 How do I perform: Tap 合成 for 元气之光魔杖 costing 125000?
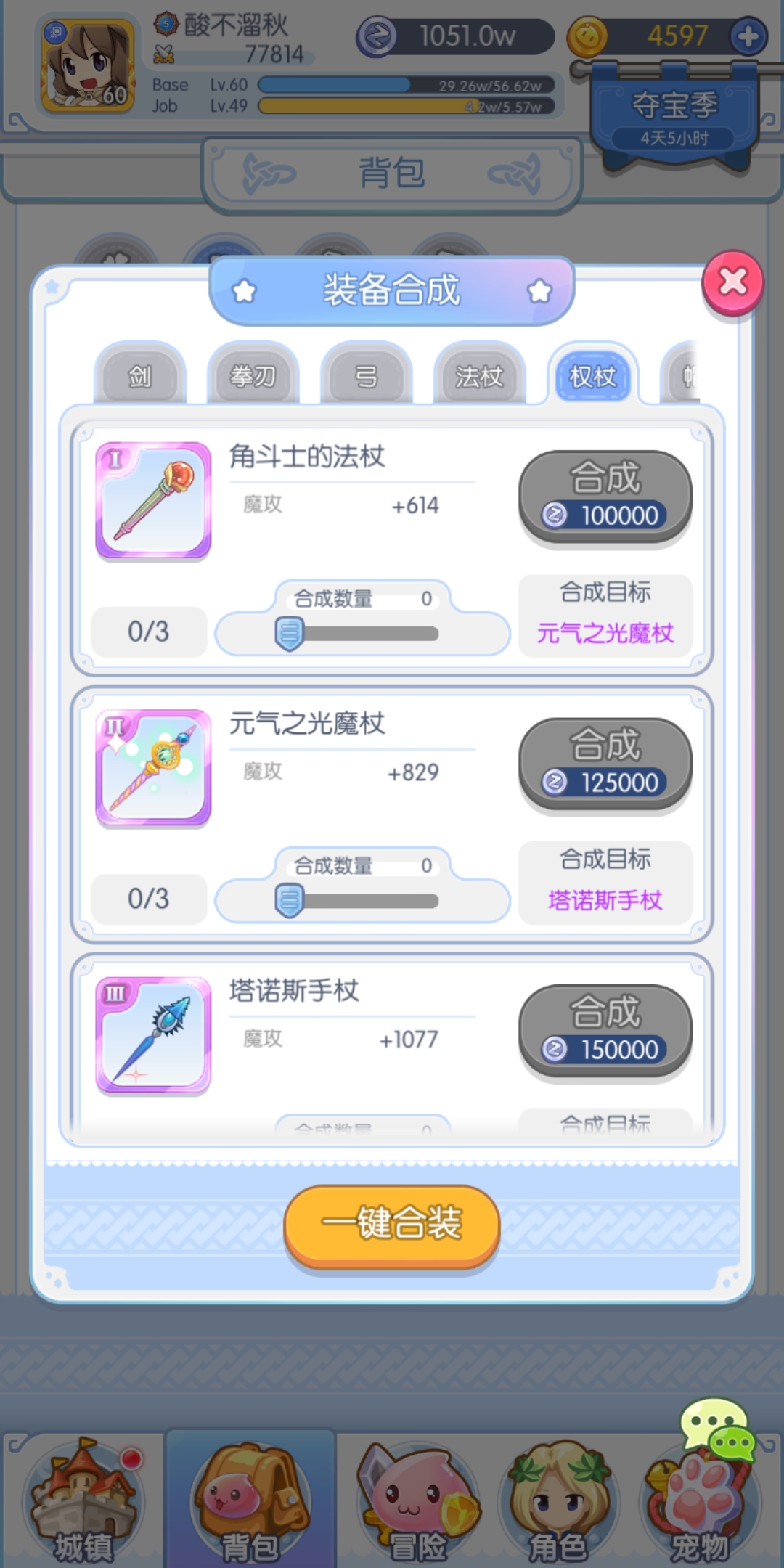point(605,763)
